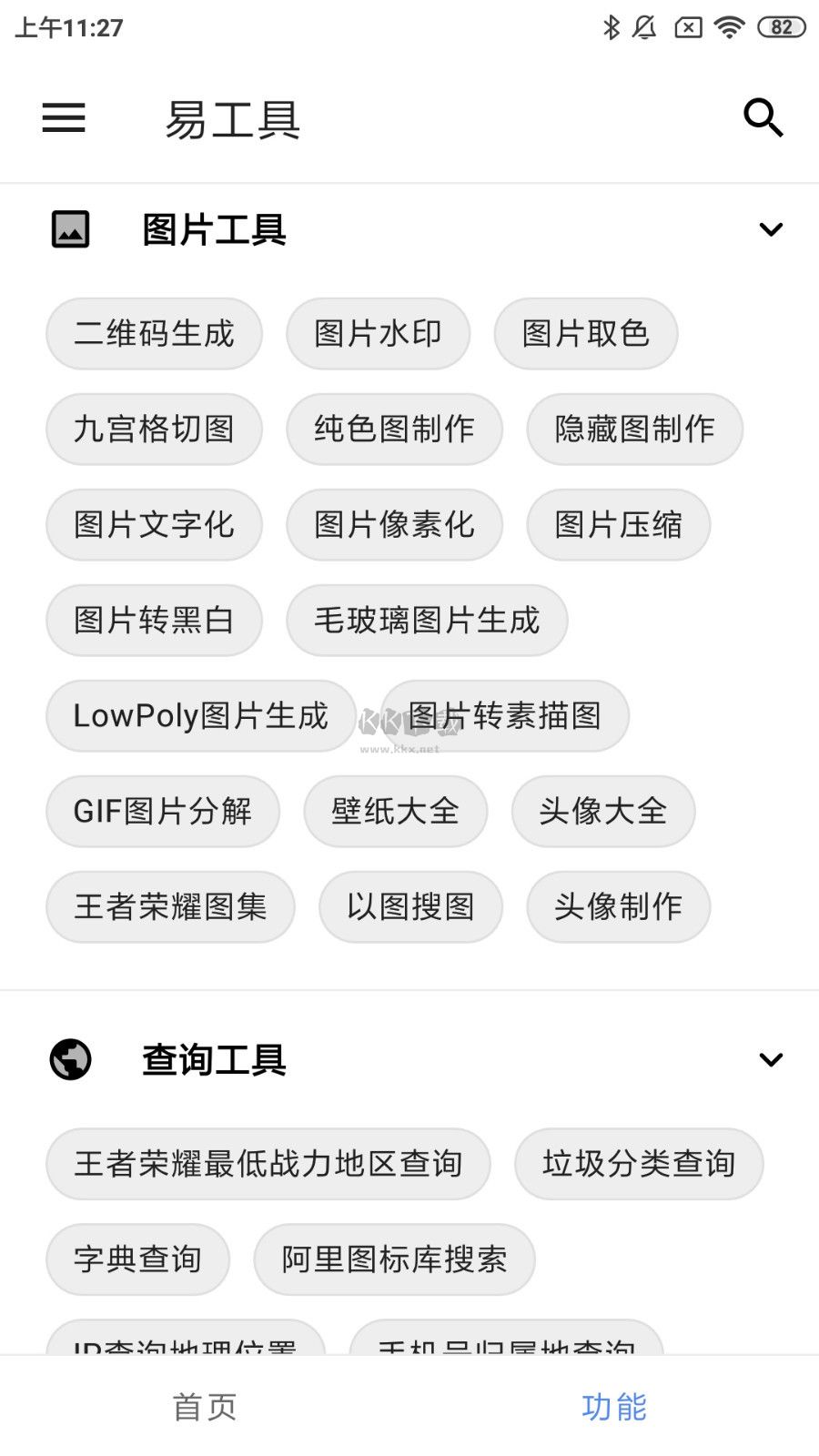Viewport: 819px width, 1456px height.
Task: Open 隐藏图制作 hidden image maker
Action: 633,430
